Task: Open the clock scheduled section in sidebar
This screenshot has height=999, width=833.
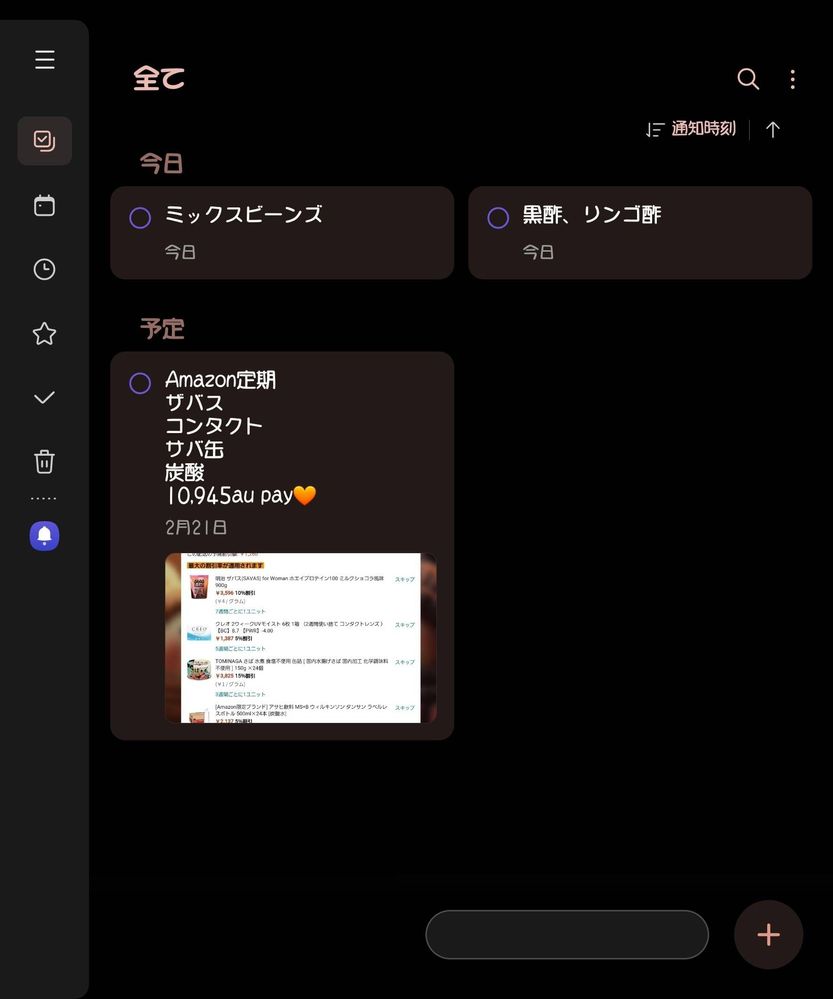Action: click(44, 270)
